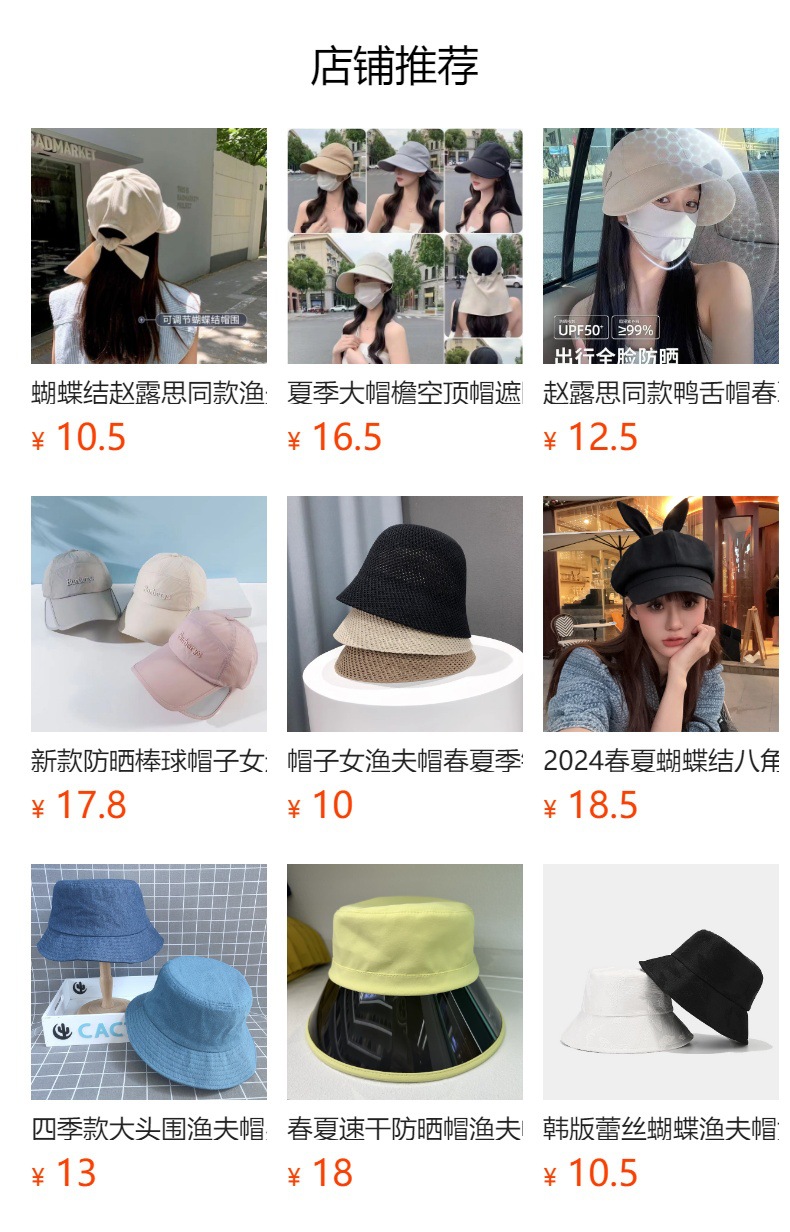790x1232 pixels.
Task: Select the 春夏速干防晒帽渔夫帽 product
Action: pyautogui.click(x=404, y=982)
